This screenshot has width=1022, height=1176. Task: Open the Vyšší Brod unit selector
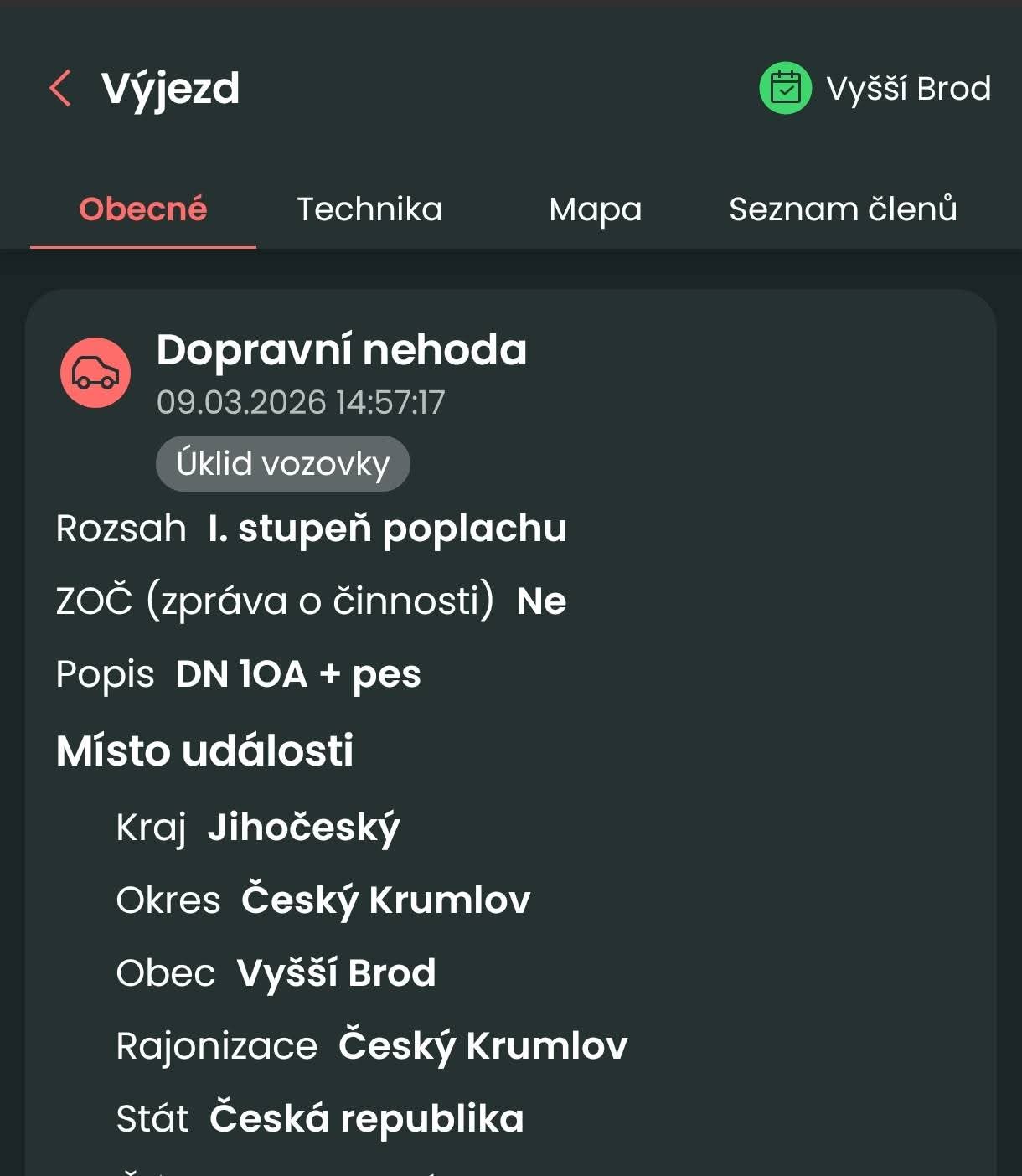click(875, 89)
